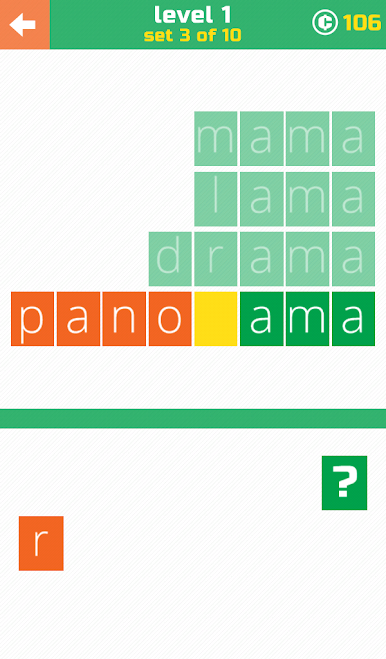Go back using the arrow button
386x659 pixels.
click(24, 24)
